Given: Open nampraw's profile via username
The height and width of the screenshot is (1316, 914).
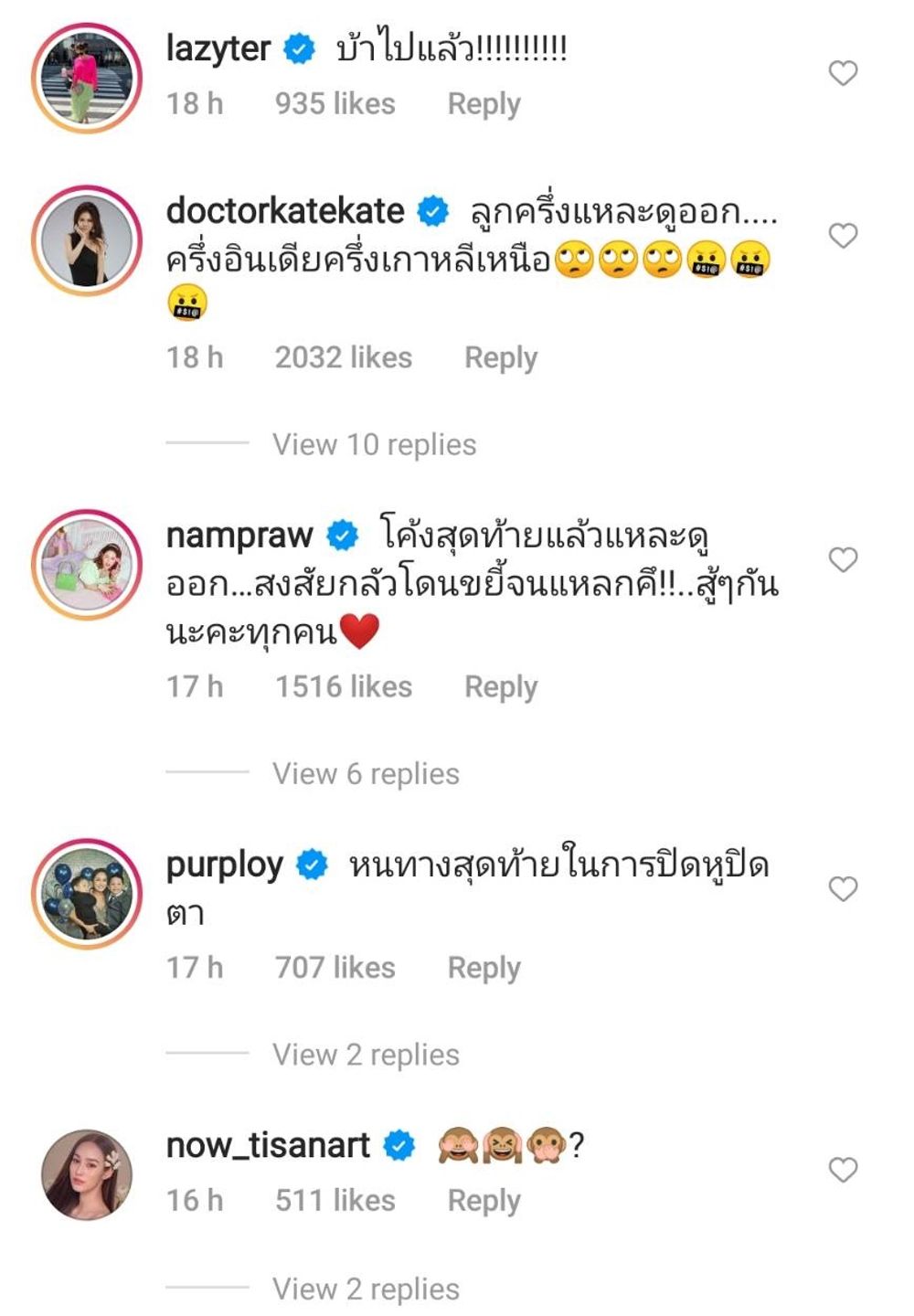Looking at the screenshot, I should (239, 536).
